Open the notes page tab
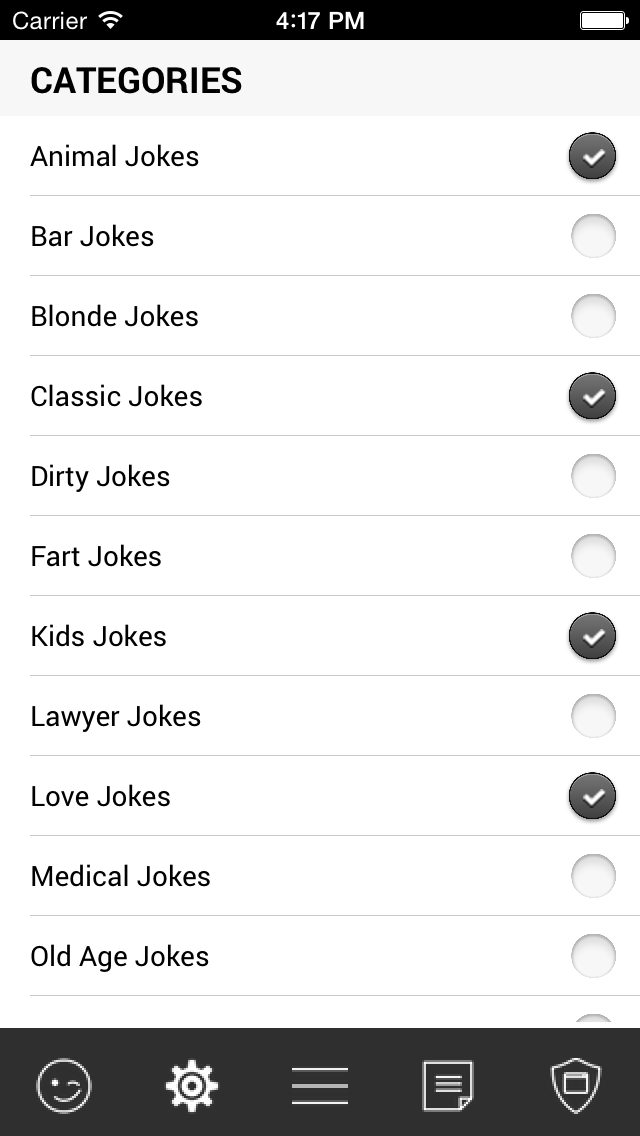 (448, 1085)
